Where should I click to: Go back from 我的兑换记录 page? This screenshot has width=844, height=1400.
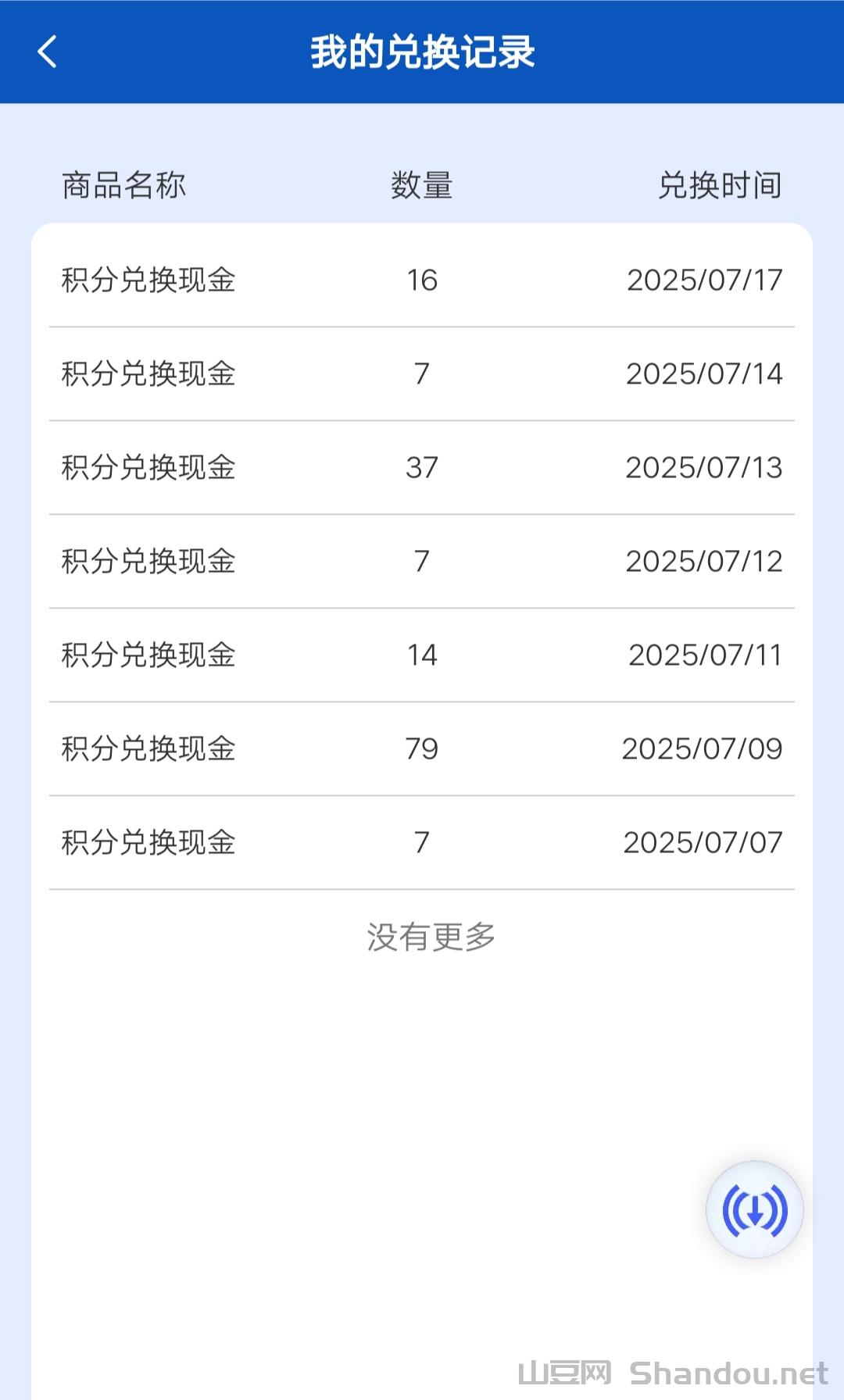click(x=48, y=52)
